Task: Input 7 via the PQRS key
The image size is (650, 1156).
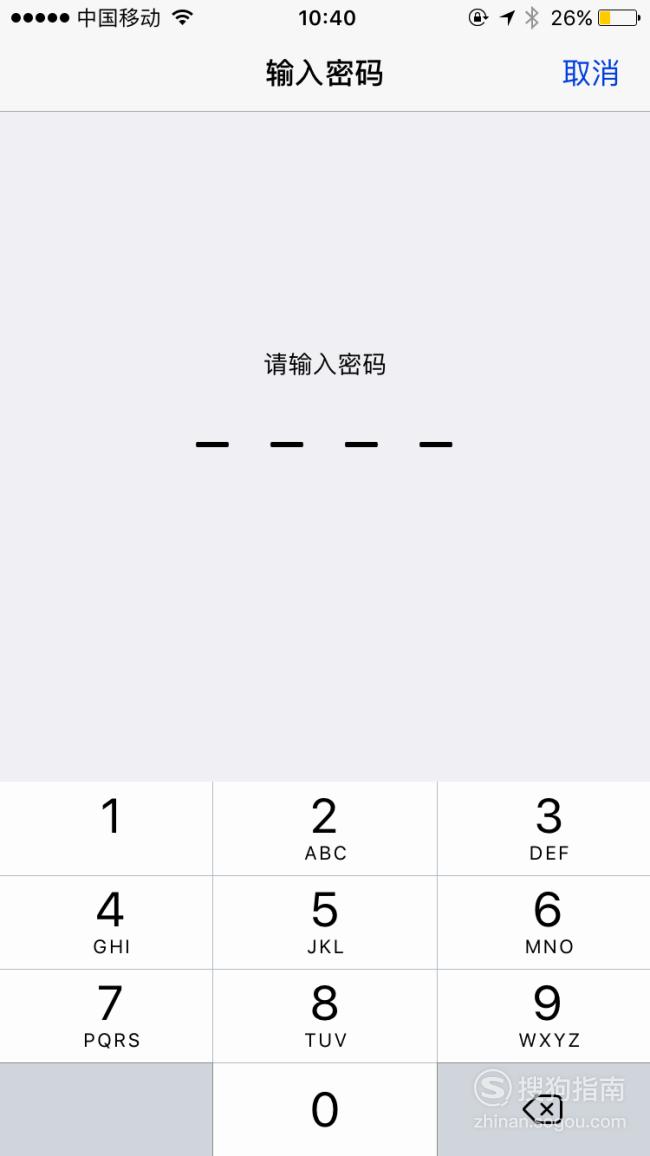Action: (106, 1016)
